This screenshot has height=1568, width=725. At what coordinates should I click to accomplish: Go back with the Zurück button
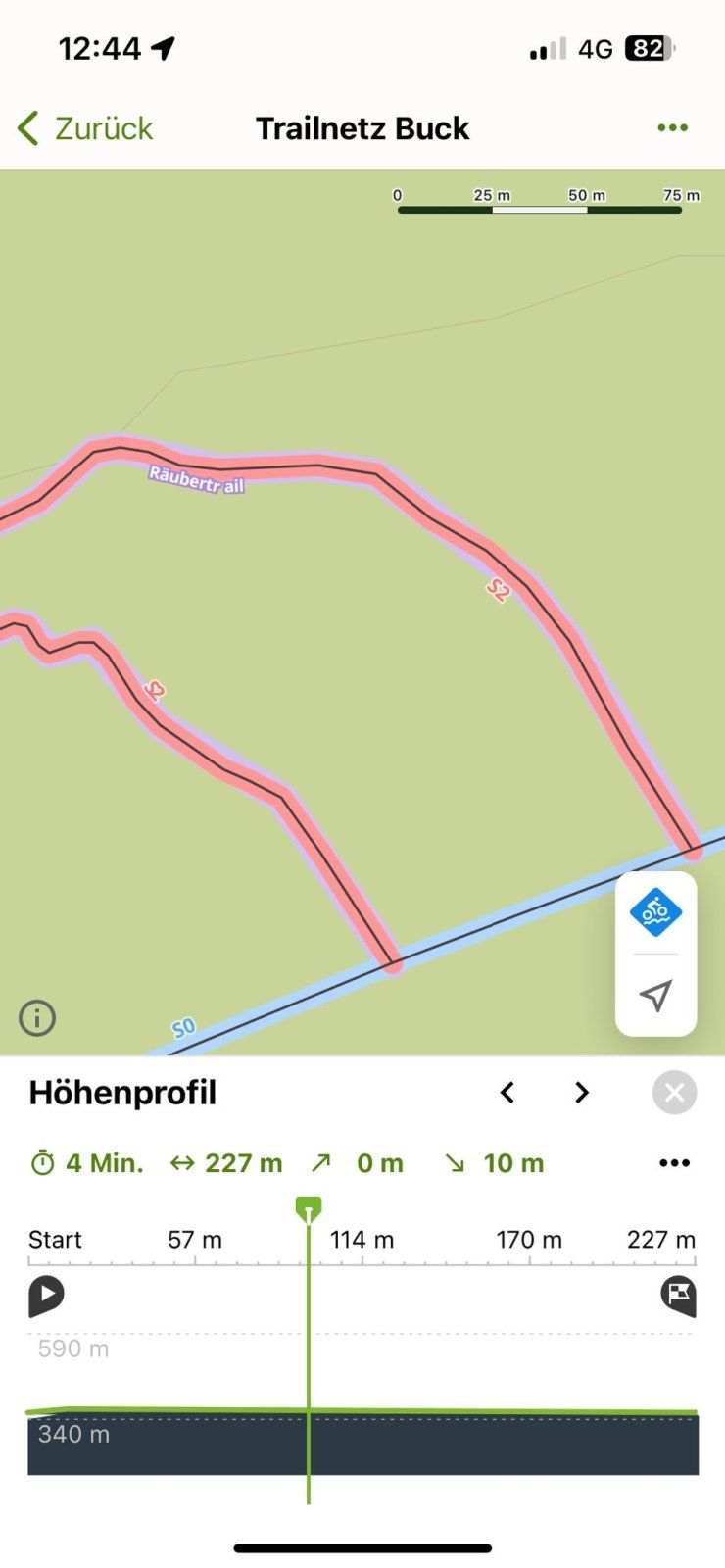pos(86,128)
